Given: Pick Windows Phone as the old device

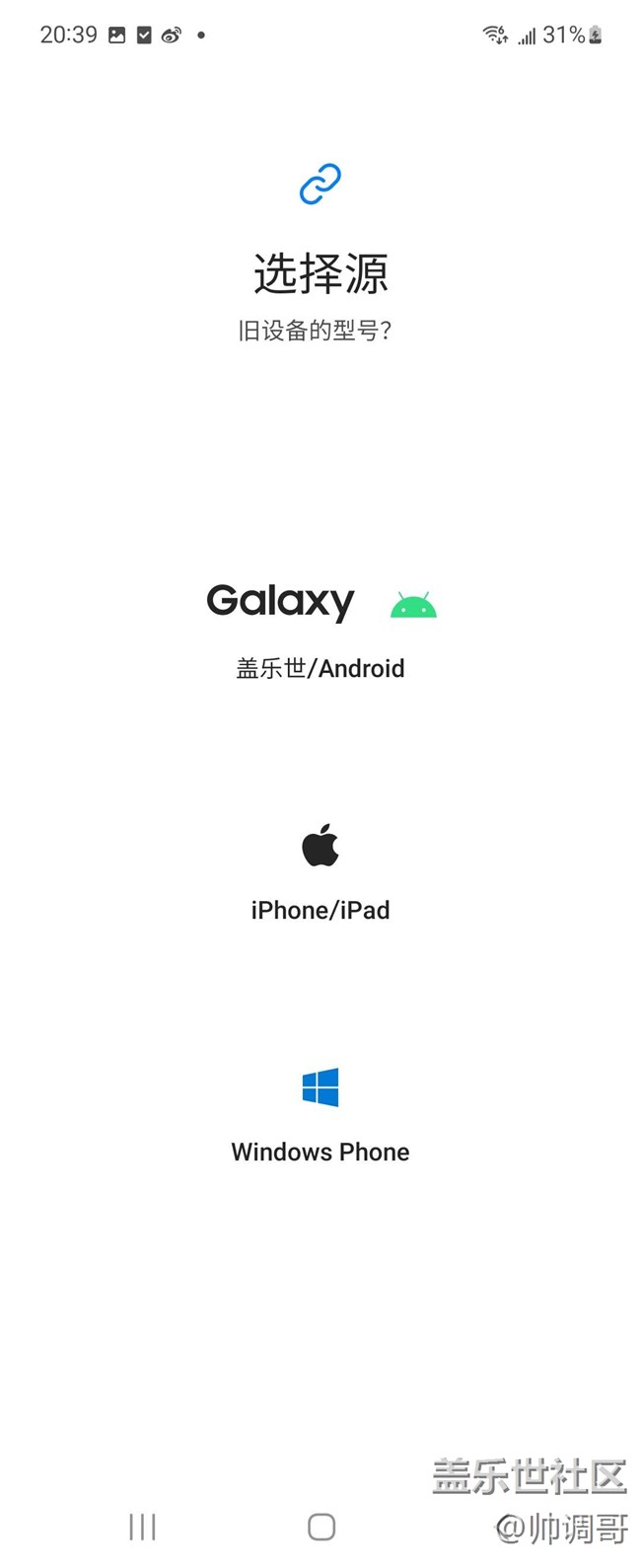Looking at the screenshot, I should coord(320,1115).
